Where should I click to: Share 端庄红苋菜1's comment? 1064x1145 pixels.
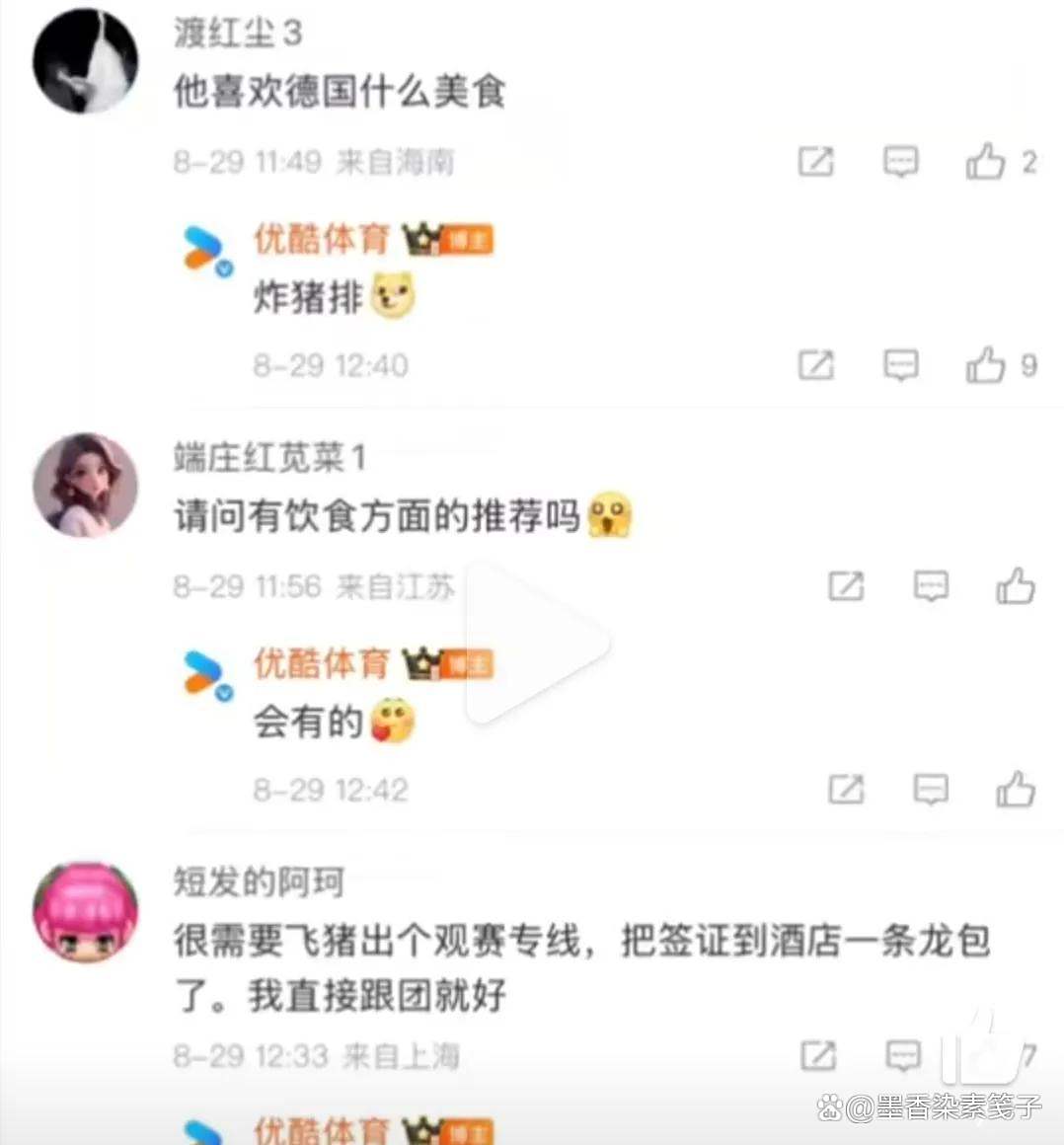(x=846, y=586)
